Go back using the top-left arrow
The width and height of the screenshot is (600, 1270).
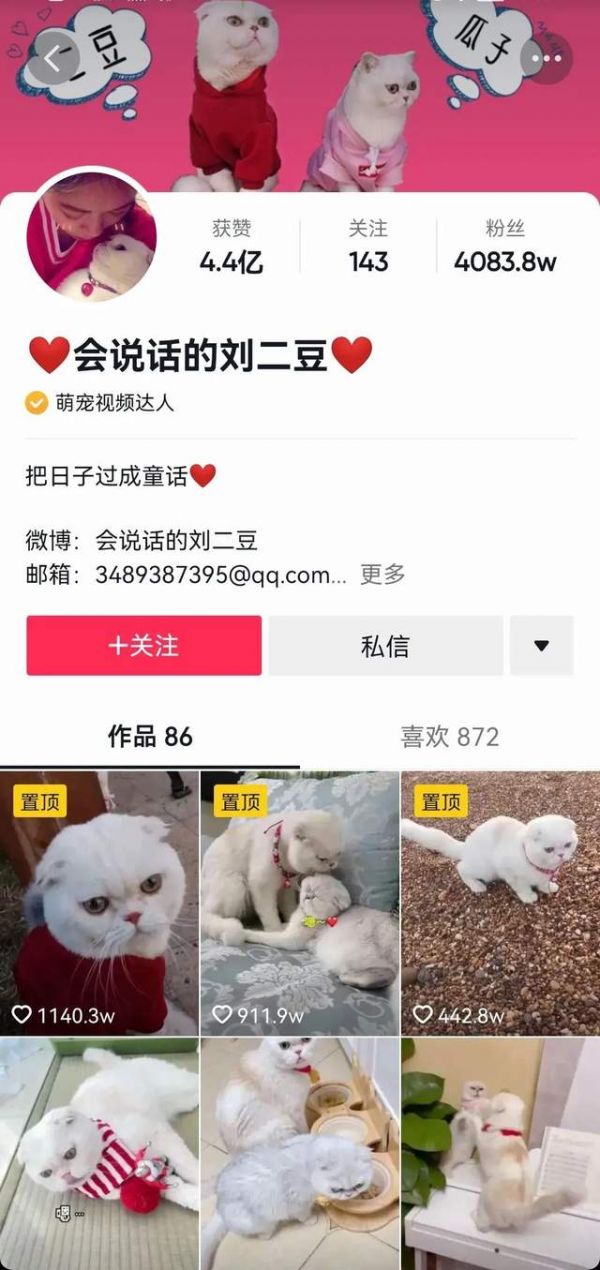(x=53, y=58)
